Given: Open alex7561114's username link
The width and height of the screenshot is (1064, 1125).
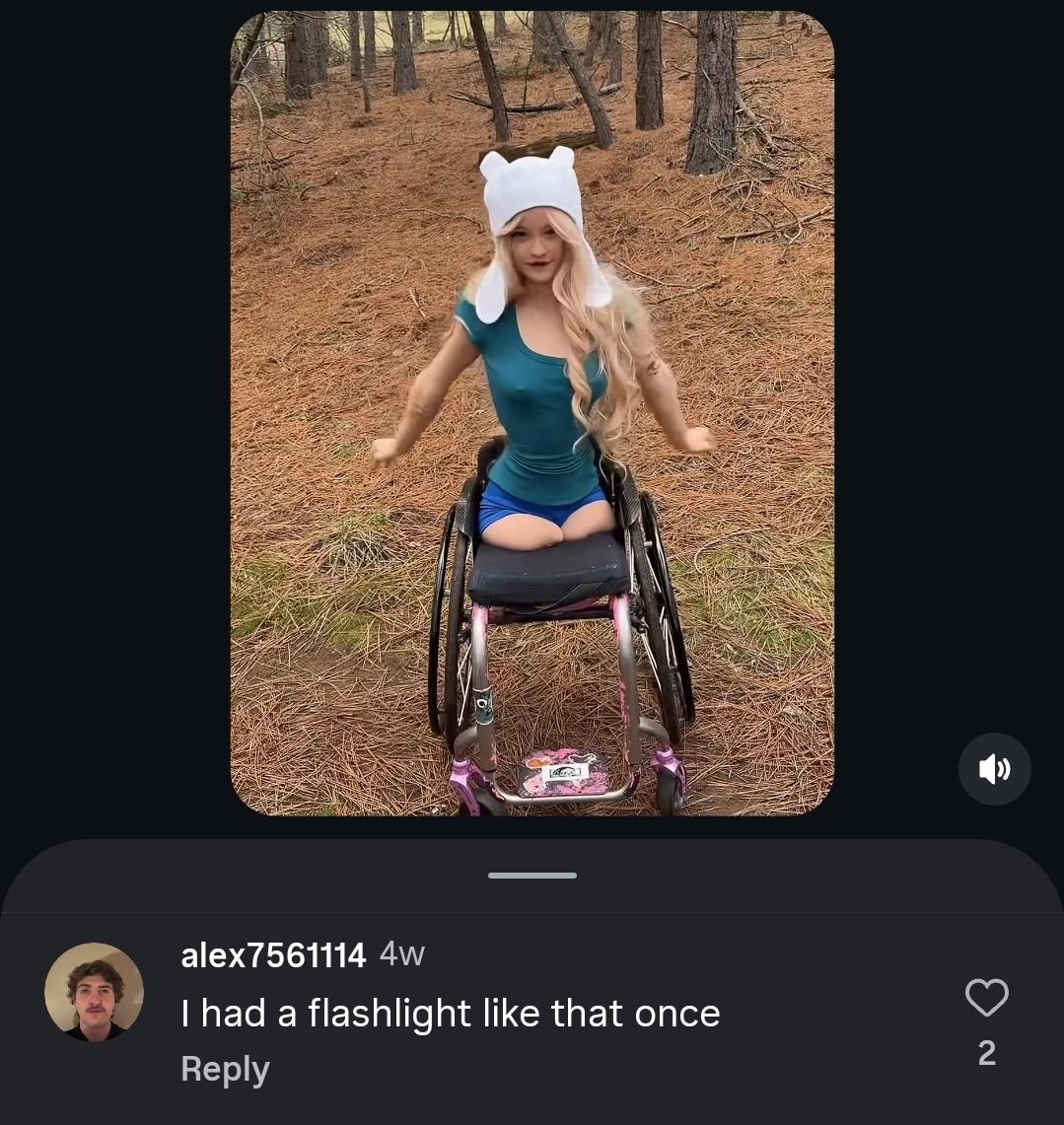Looking at the screenshot, I should click(x=273, y=954).
